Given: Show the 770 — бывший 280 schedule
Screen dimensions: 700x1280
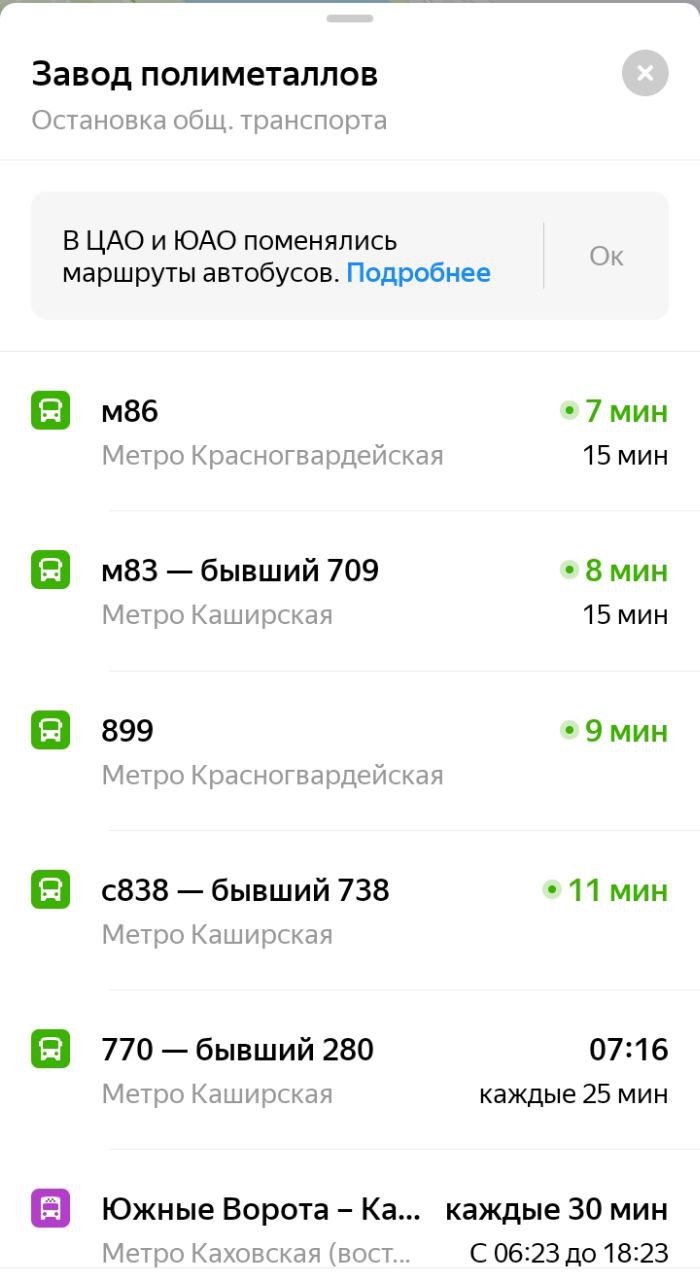Looking at the screenshot, I should click(350, 1070).
